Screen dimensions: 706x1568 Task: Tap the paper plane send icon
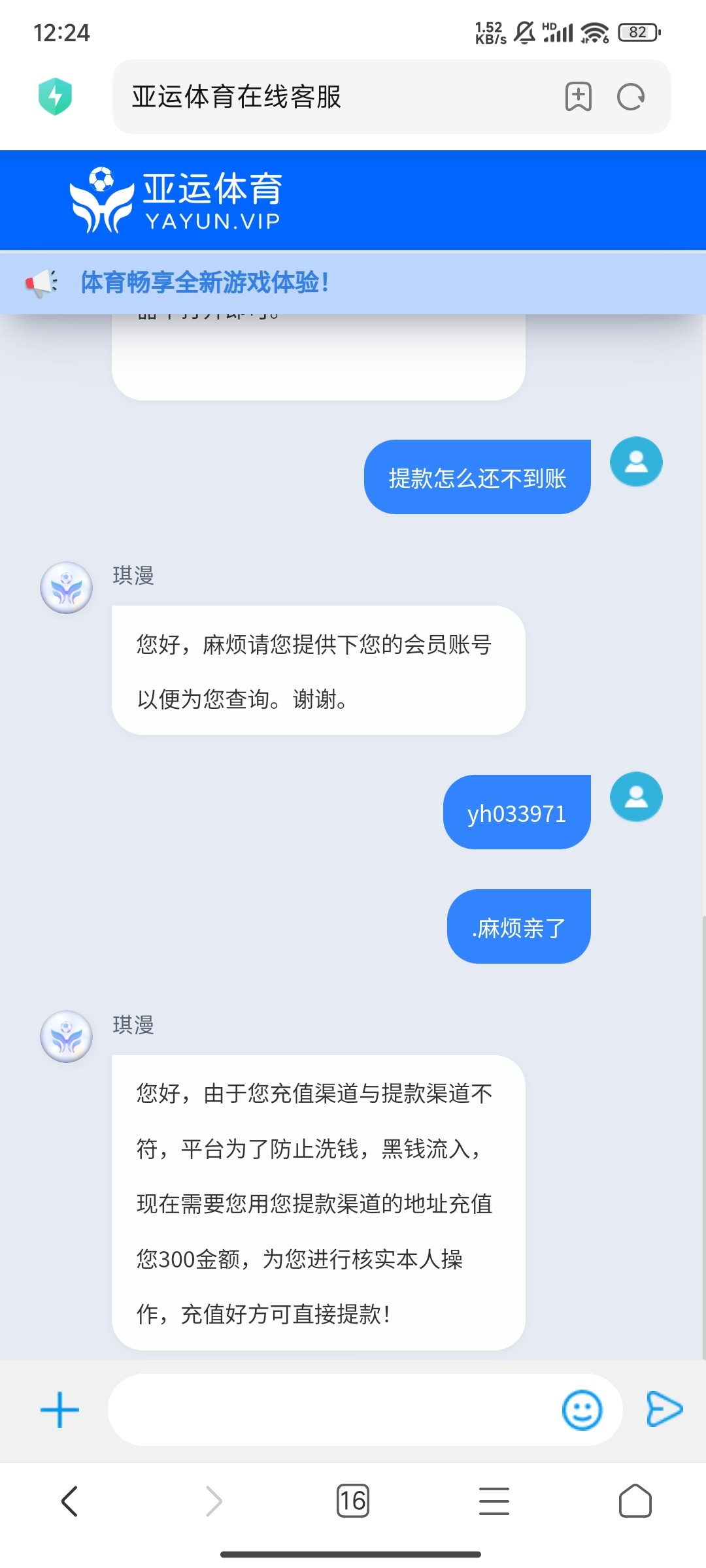click(665, 1411)
